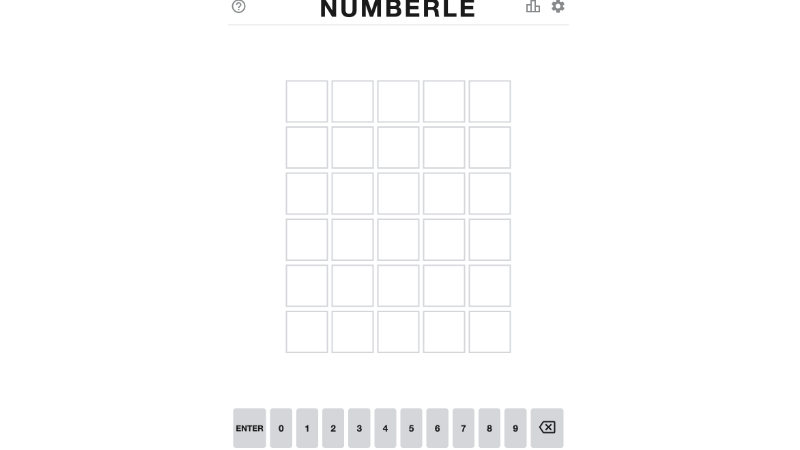Enter digit 6
Viewport: 800px width, 450px height.
[x=437, y=428]
